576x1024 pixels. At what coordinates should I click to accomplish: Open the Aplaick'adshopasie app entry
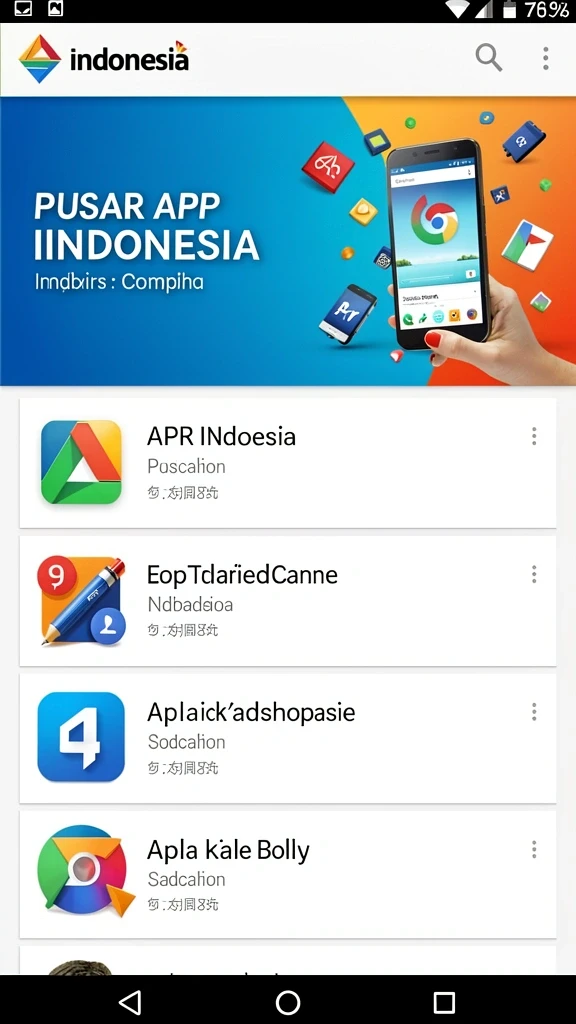(288, 739)
